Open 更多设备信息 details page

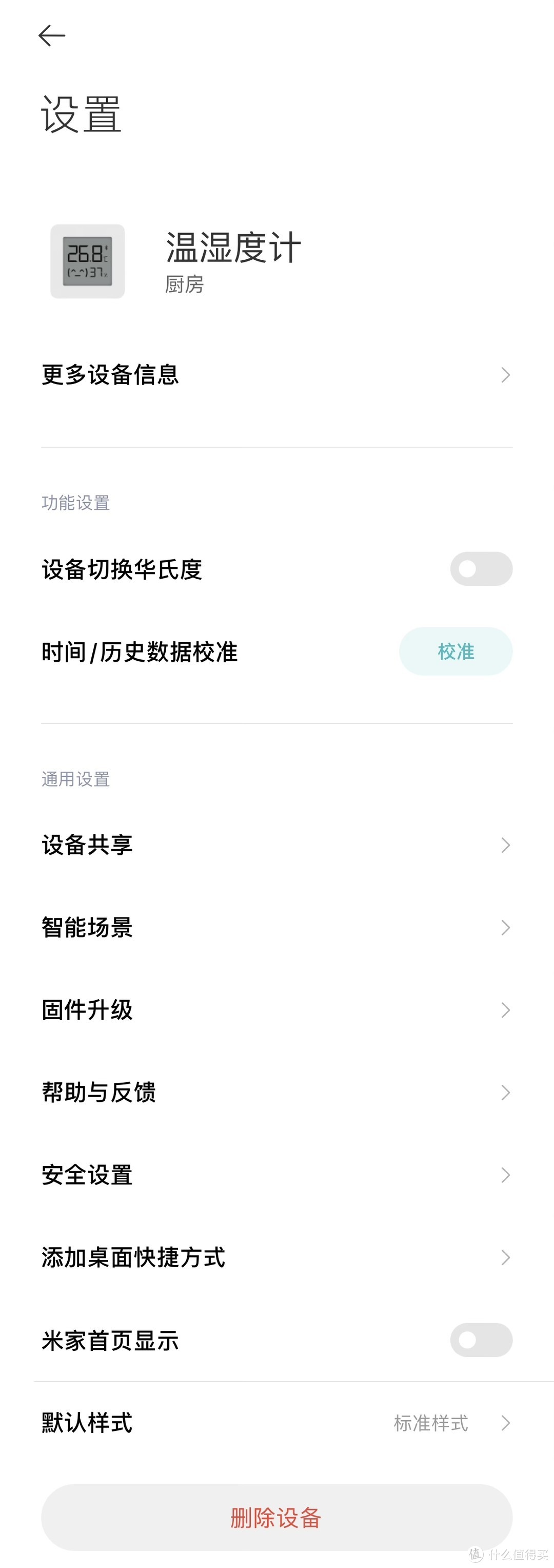click(x=276, y=375)
